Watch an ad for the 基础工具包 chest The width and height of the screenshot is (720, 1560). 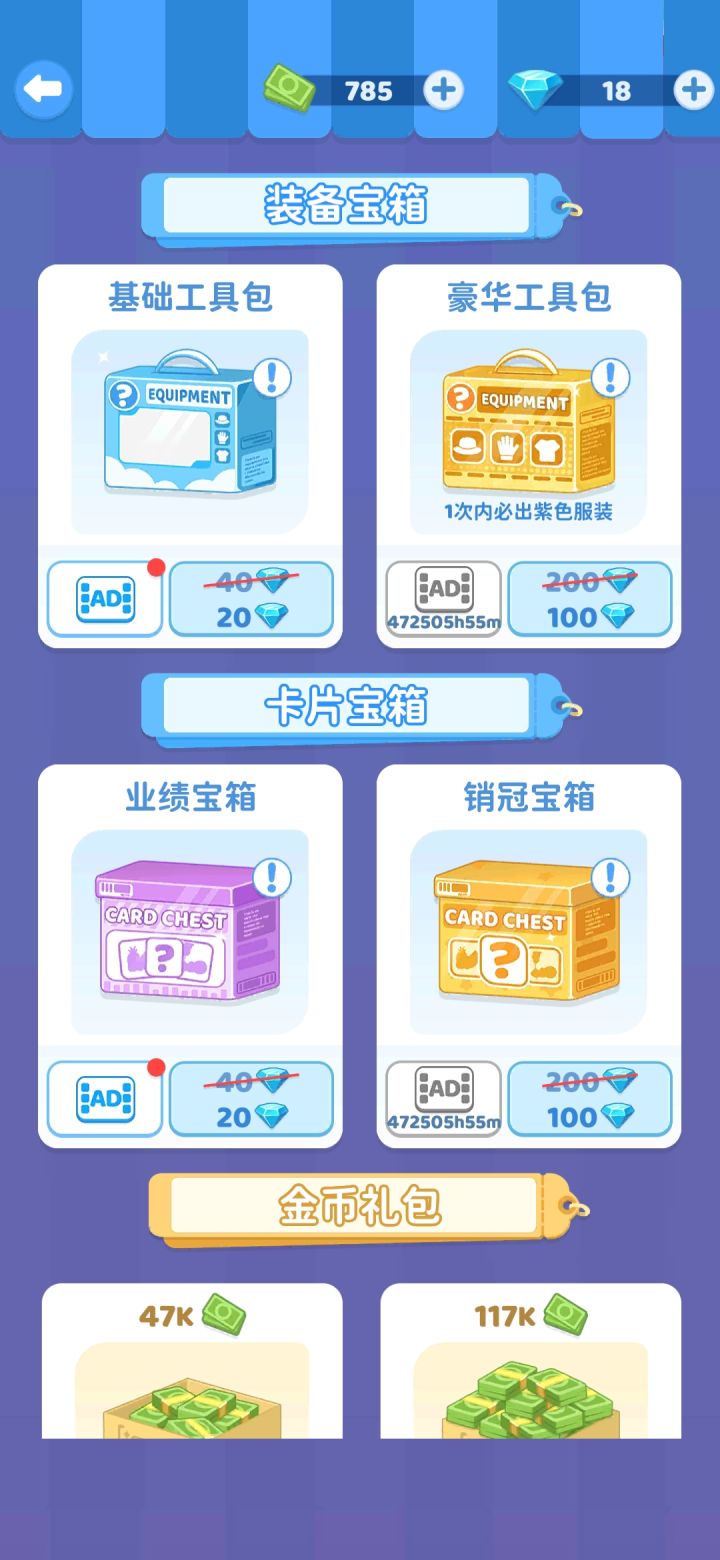[104, 598]
